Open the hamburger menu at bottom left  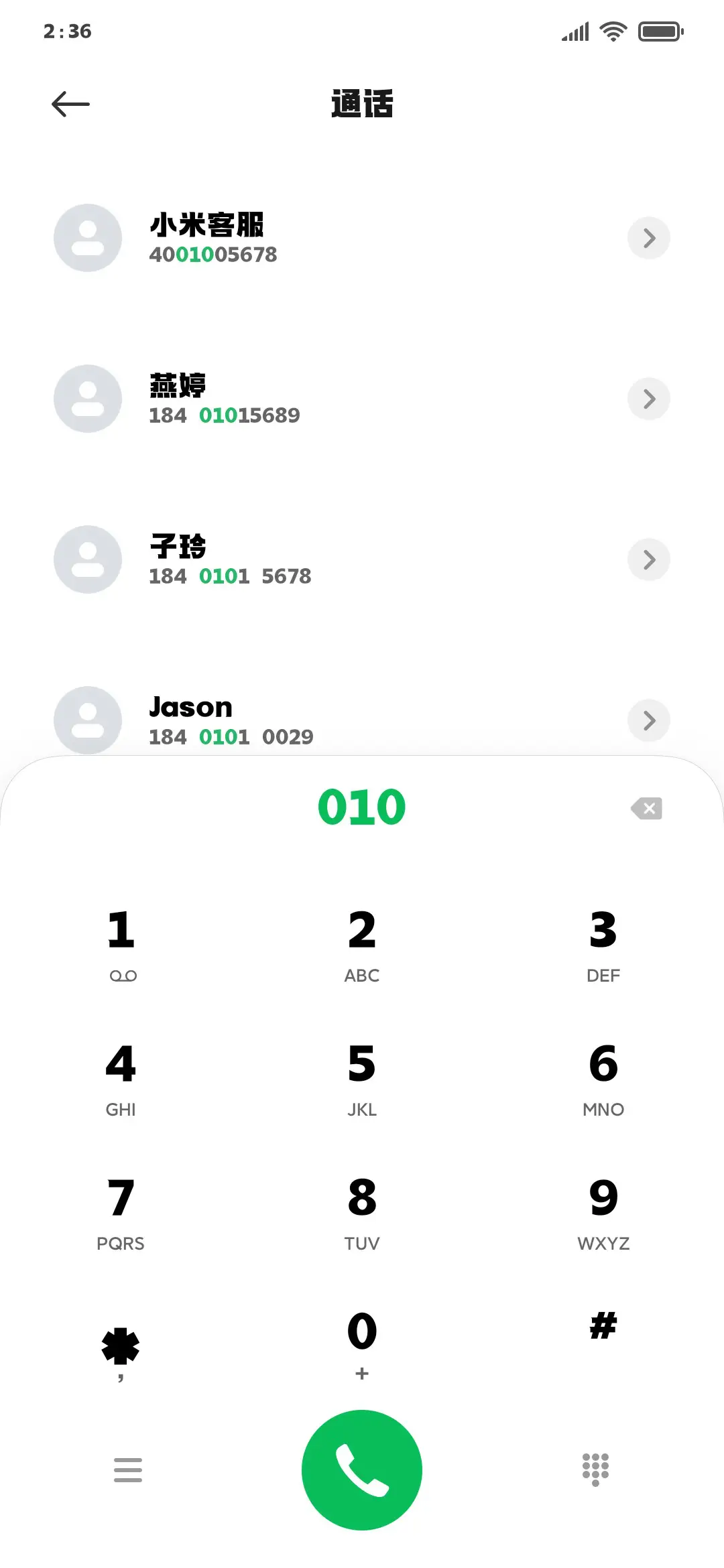(x=127, y=1469)
